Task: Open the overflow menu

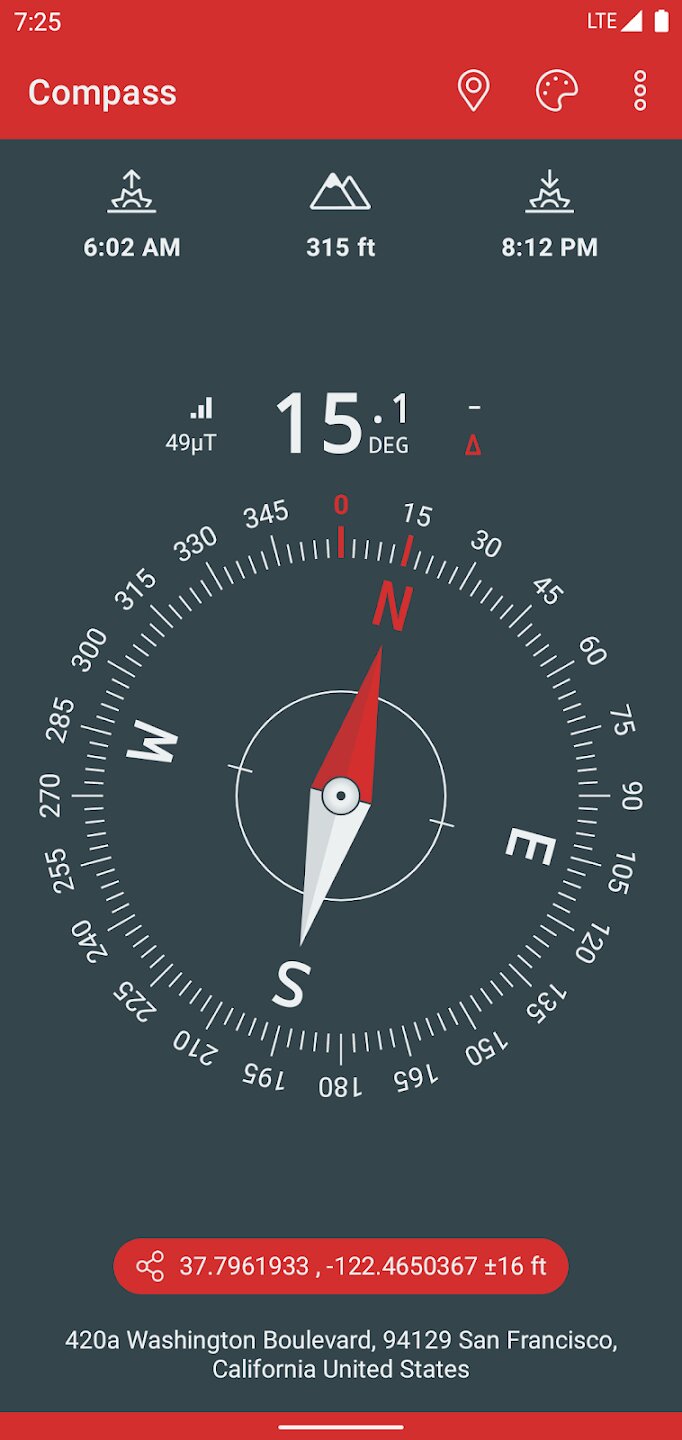Action: click(x=640, y=92)
